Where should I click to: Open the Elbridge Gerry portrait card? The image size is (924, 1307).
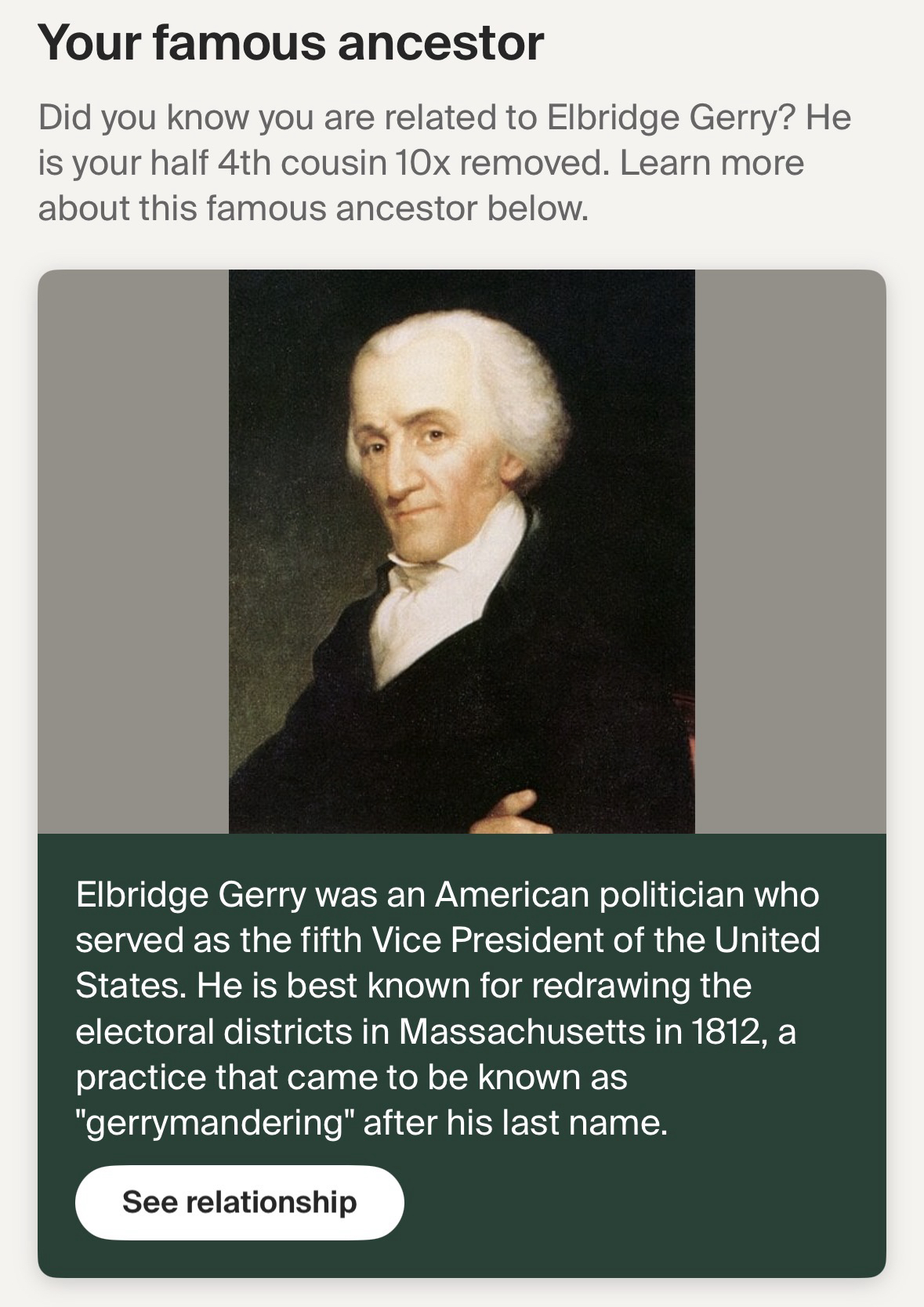(461, 551)
